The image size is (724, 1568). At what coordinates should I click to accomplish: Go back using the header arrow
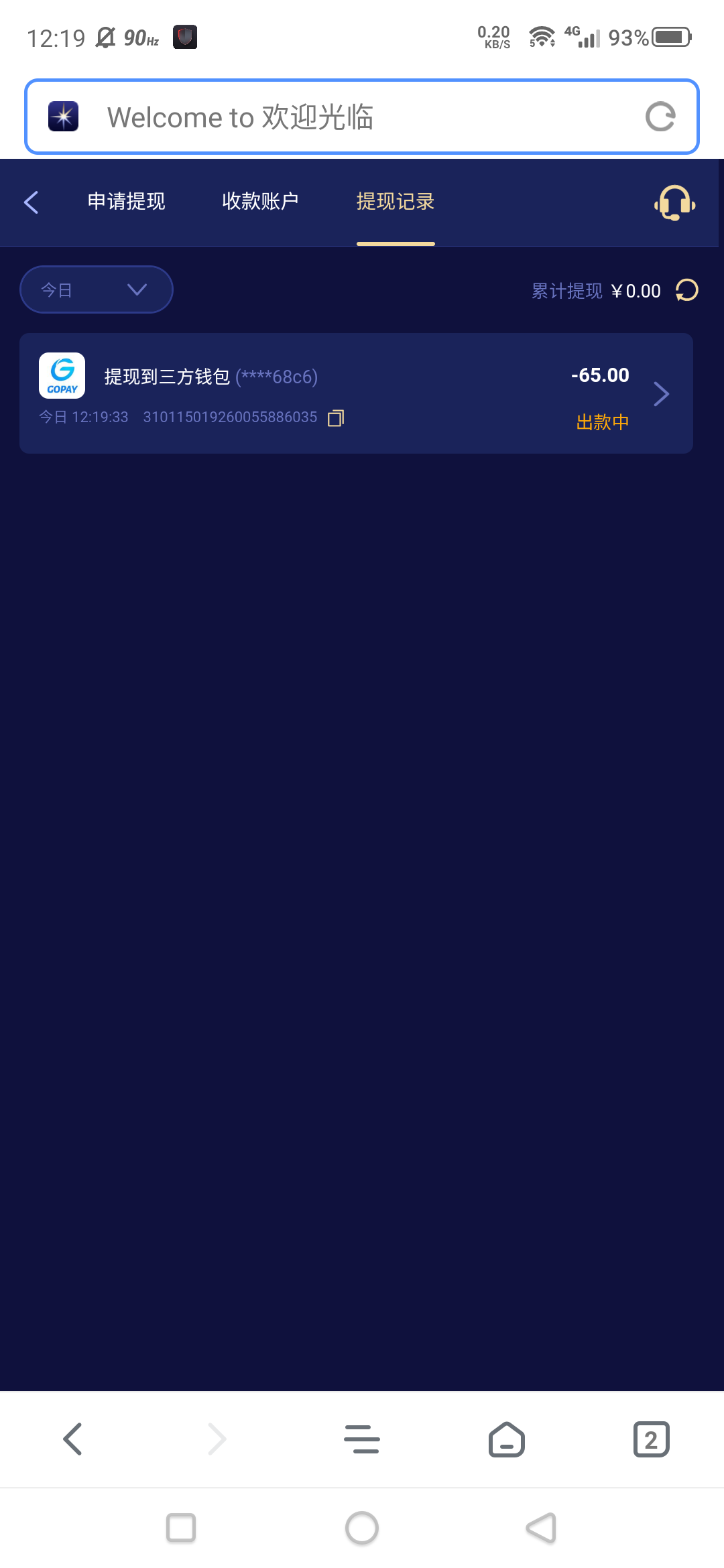tap(32, 202)
